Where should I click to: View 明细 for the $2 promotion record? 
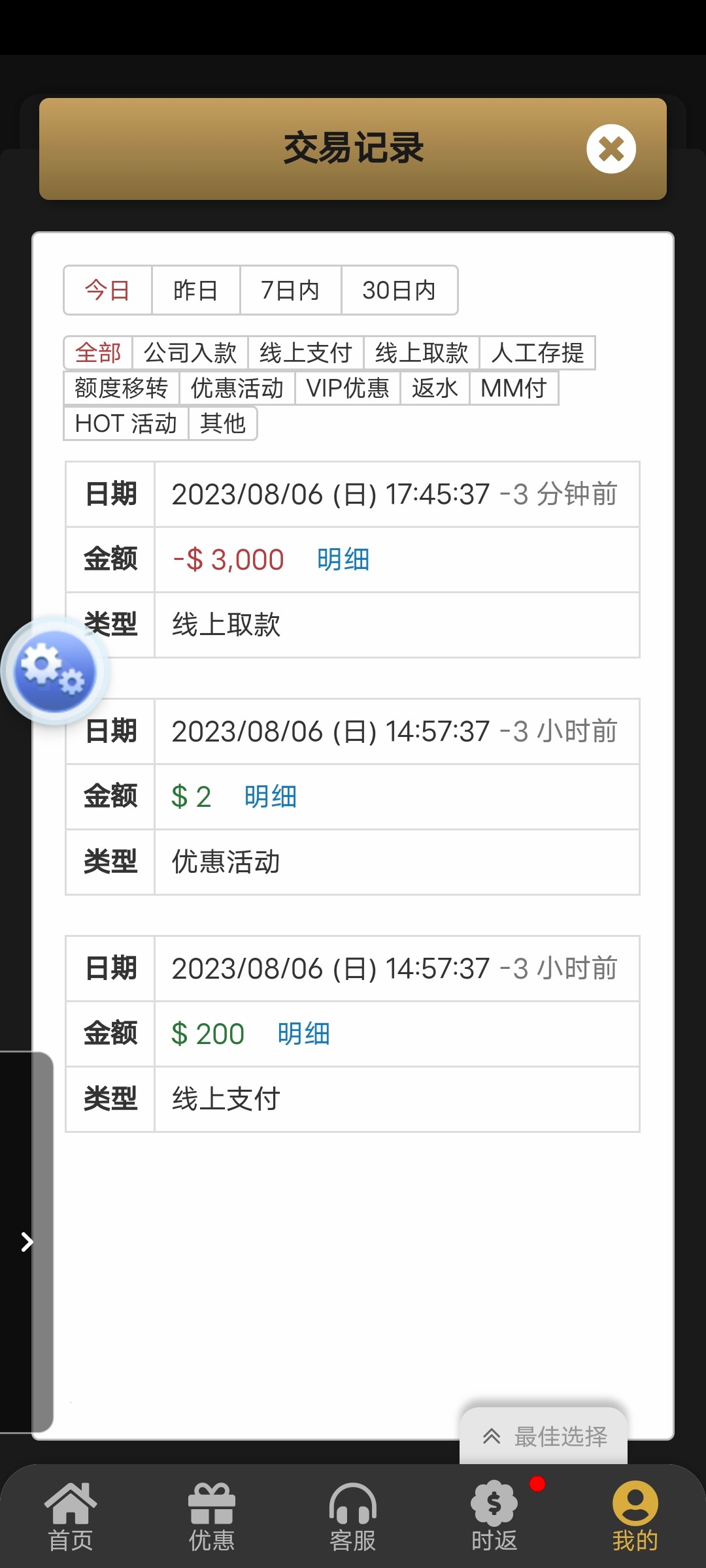(271, 797)
